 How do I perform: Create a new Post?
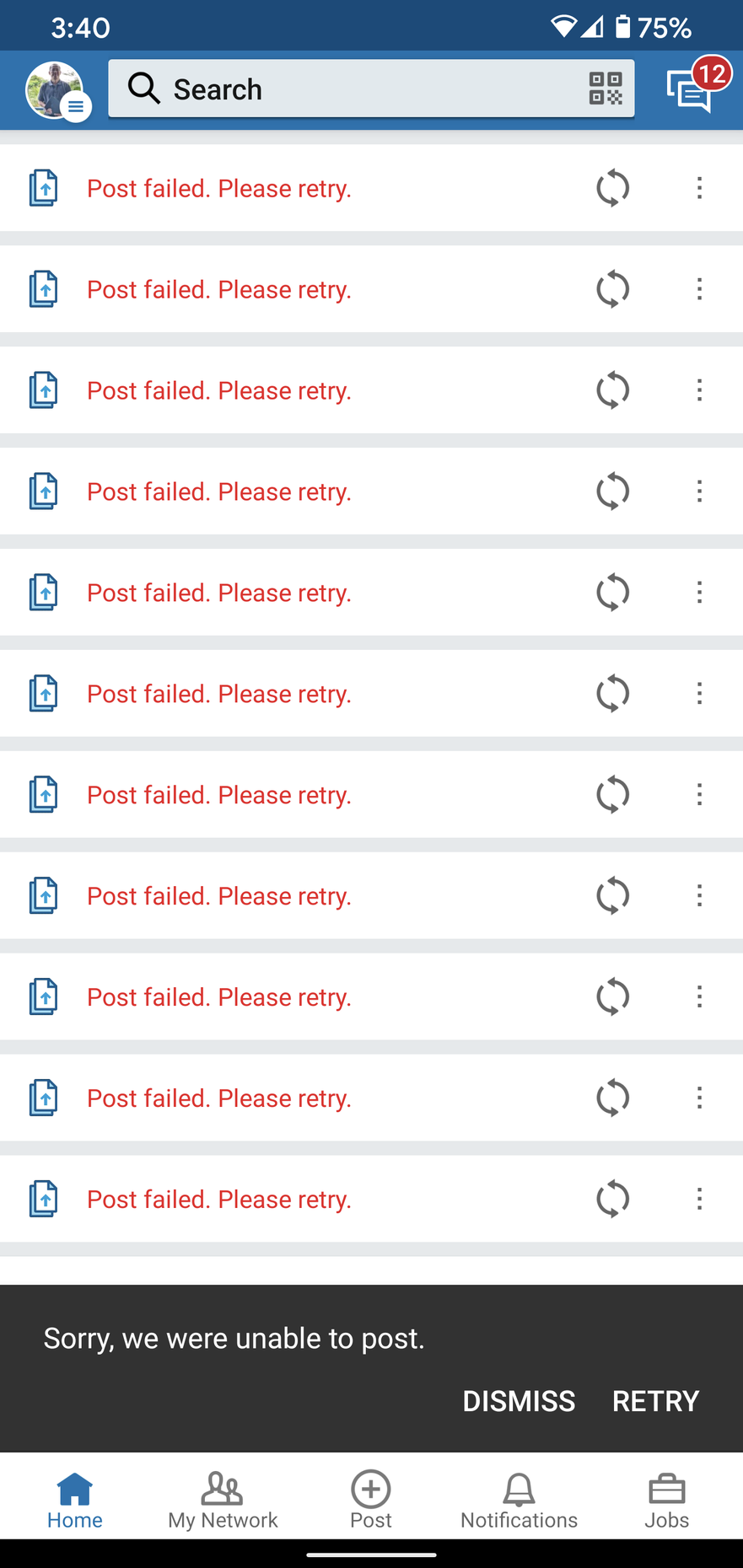[x=371, y=1501]
